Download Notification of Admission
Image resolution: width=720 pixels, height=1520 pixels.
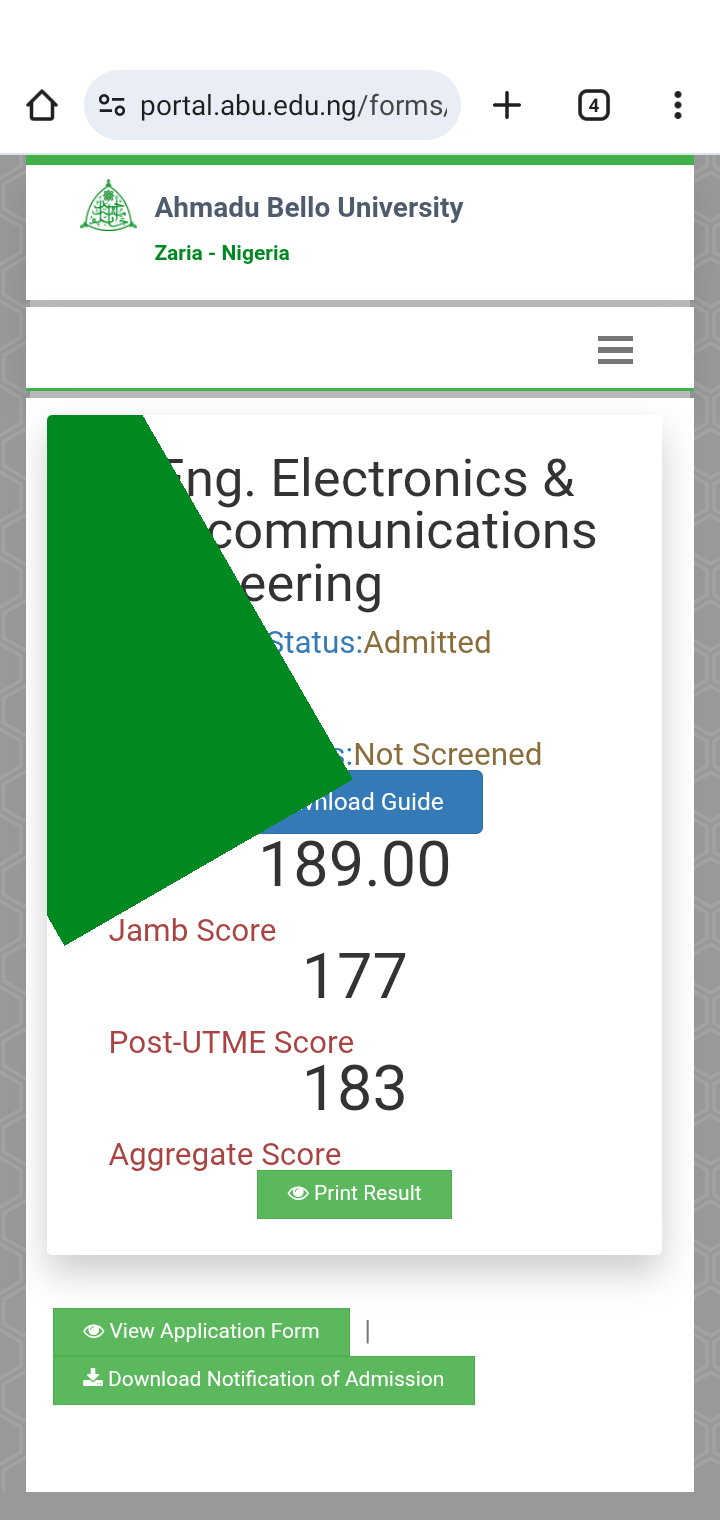pos(264,1380)
